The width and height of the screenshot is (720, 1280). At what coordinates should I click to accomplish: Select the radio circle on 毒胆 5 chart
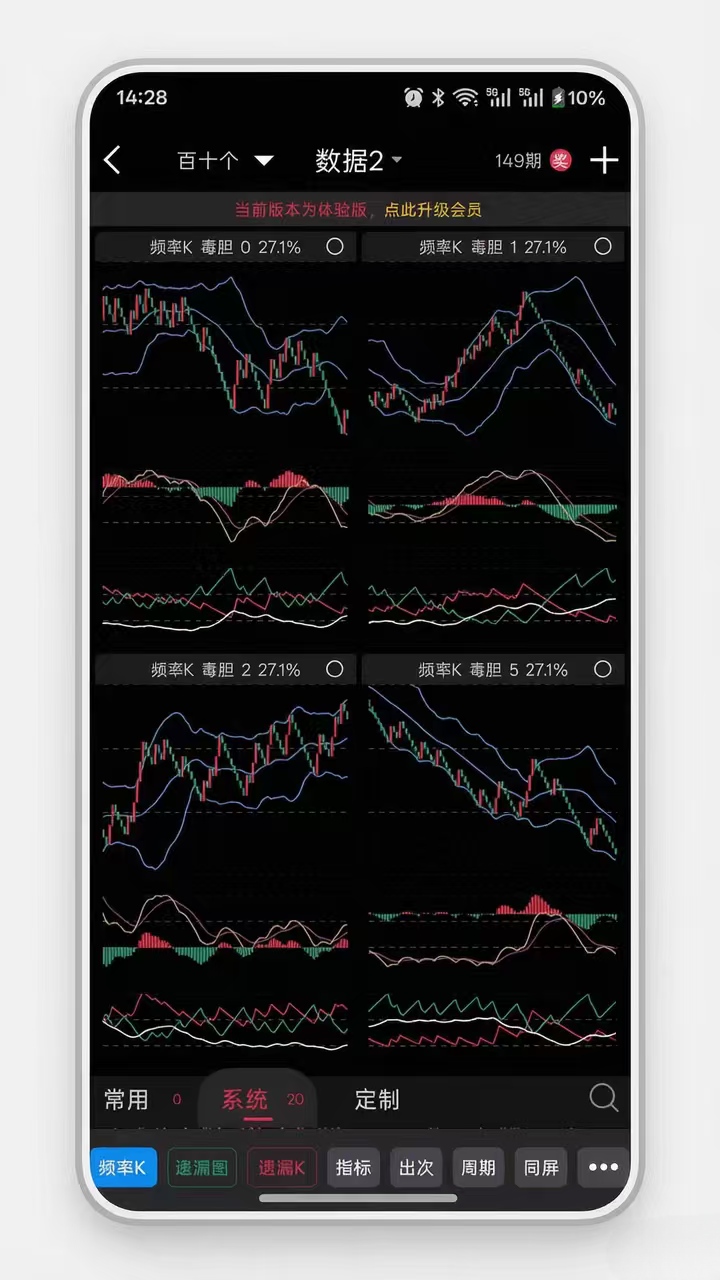click(602, 669)
